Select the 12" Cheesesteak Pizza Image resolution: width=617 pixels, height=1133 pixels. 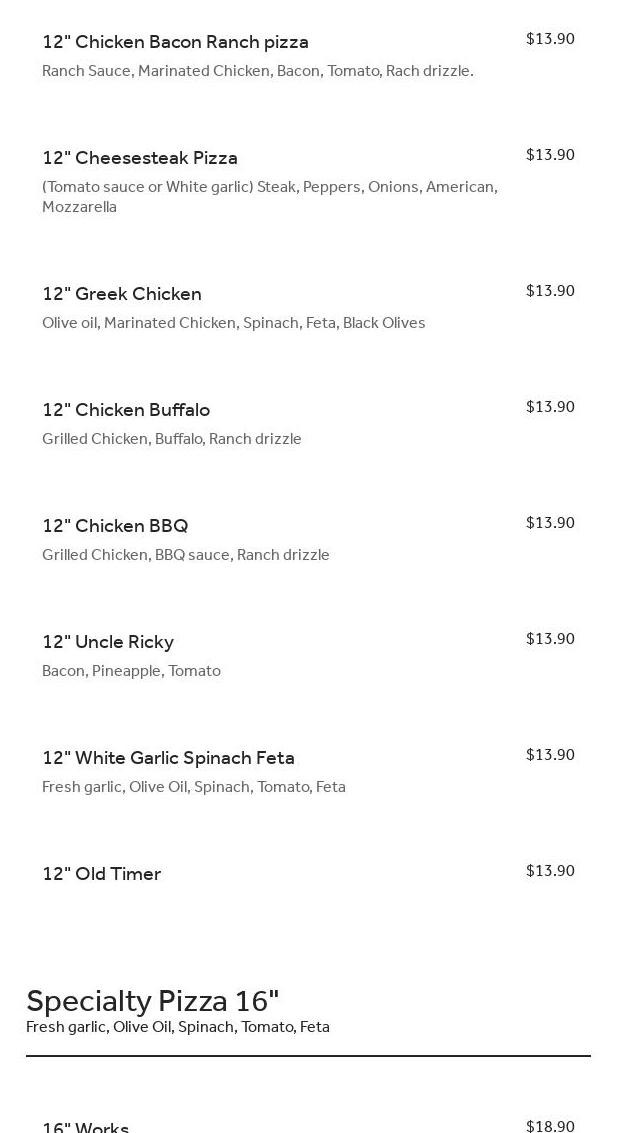pyautogui.click(x=140, y=158)
